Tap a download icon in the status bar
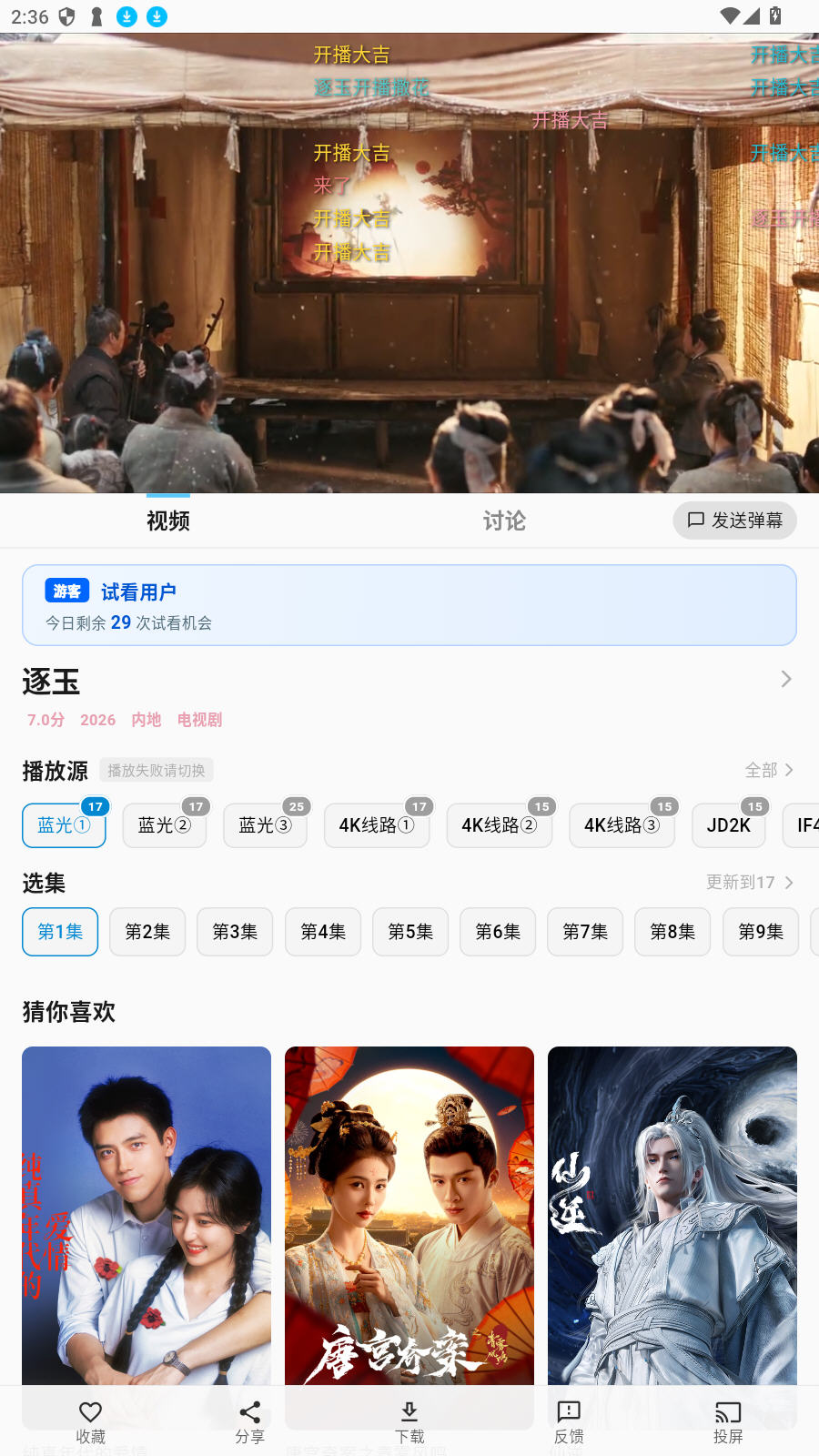 tap(126, 15)
